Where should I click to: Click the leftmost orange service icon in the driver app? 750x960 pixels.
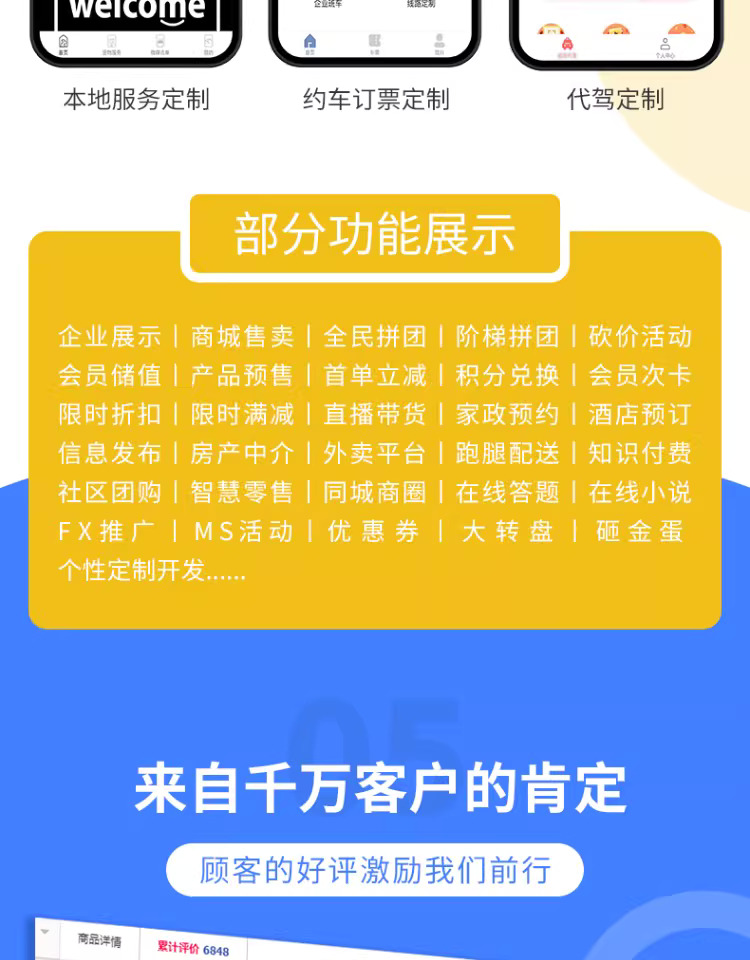[x=551, y=28]
